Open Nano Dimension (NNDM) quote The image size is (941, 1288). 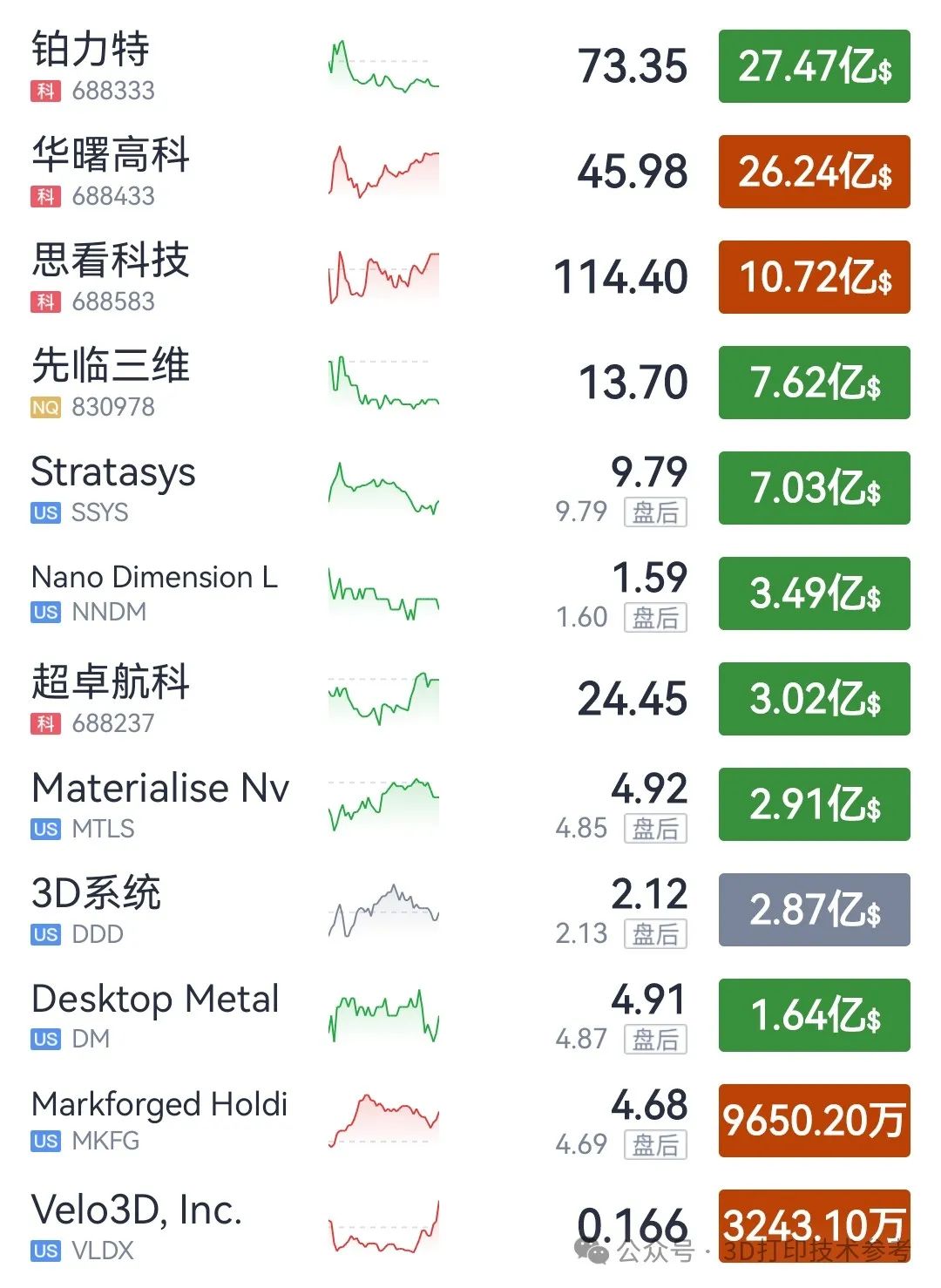click(154, 577)
